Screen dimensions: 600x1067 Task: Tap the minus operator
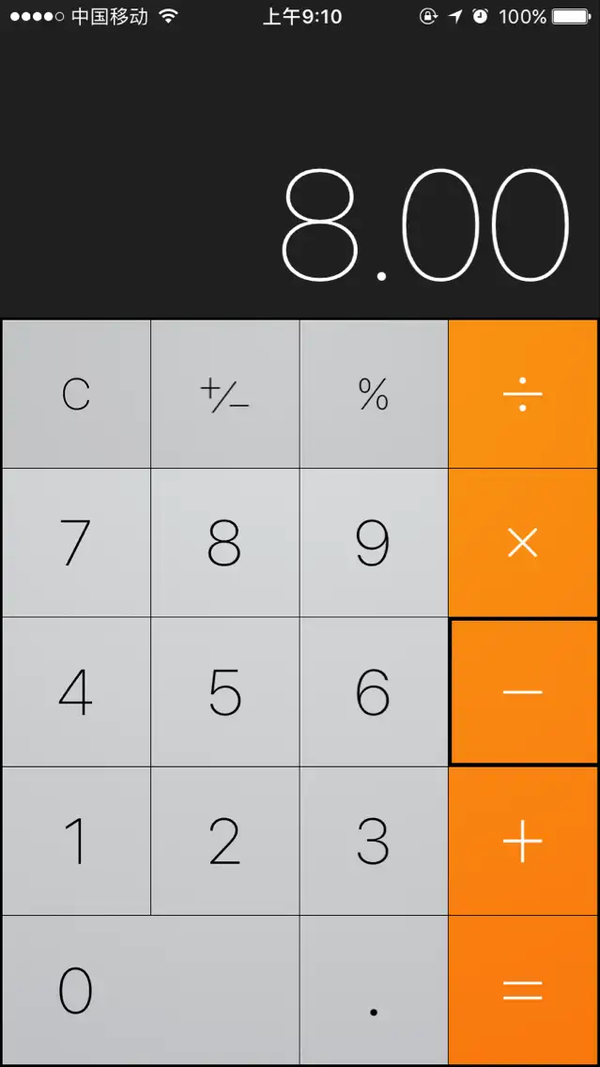pyautogui.click(x=523, y=692)
